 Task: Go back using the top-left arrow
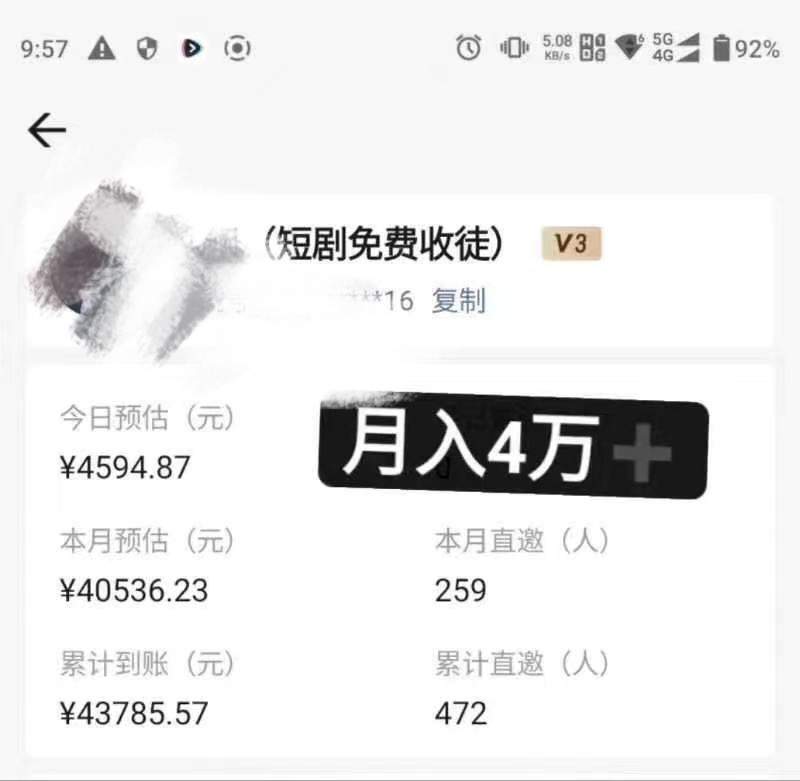46,130
